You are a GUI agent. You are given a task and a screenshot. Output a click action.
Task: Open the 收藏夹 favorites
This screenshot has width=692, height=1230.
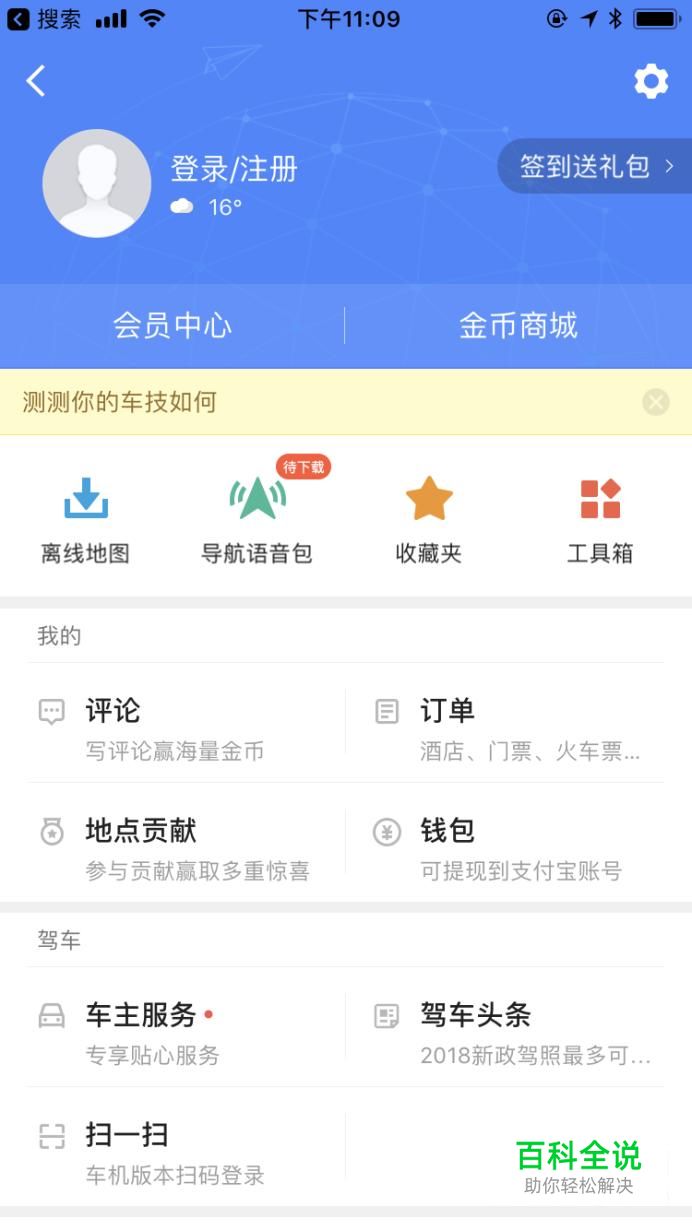(x=429, y=520)
